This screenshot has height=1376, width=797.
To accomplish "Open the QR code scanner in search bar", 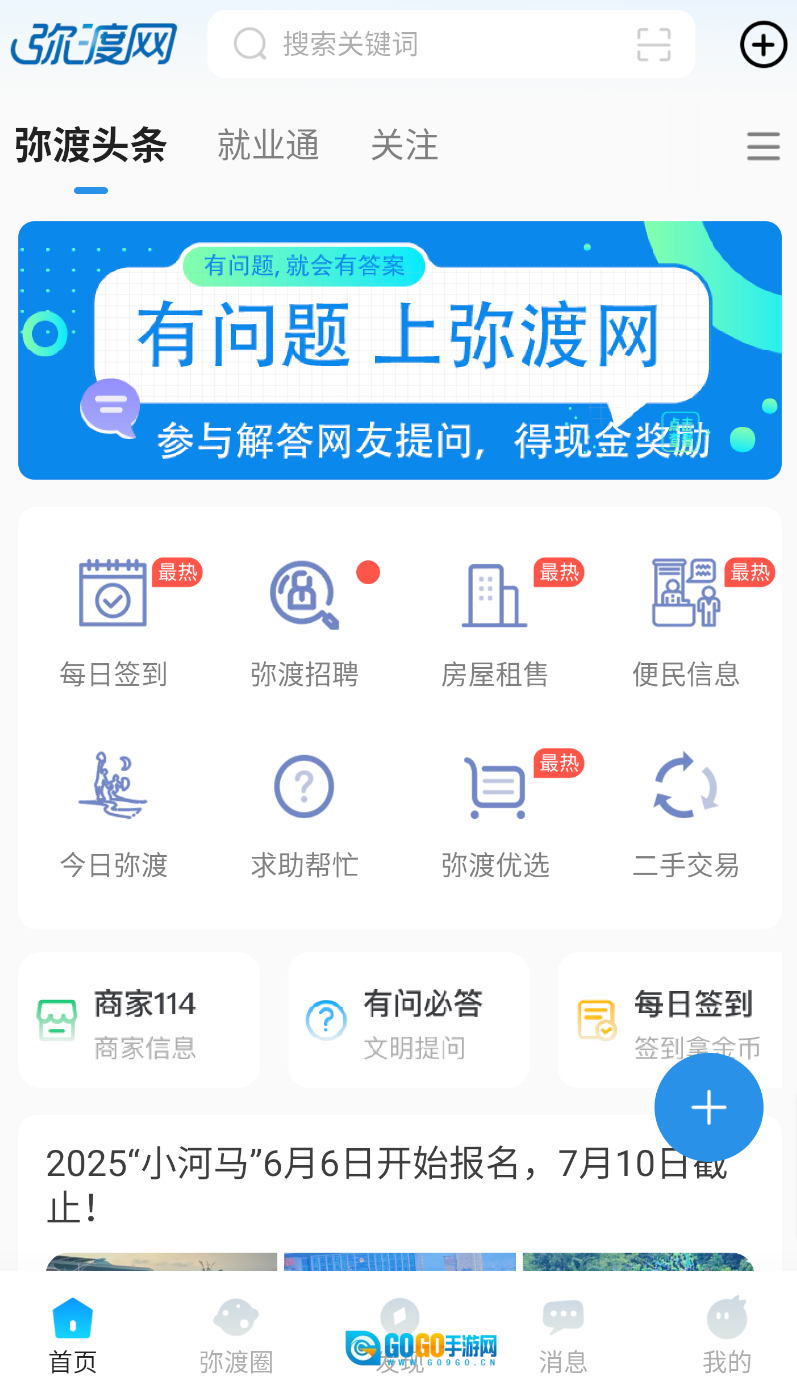I will point(653,44).
